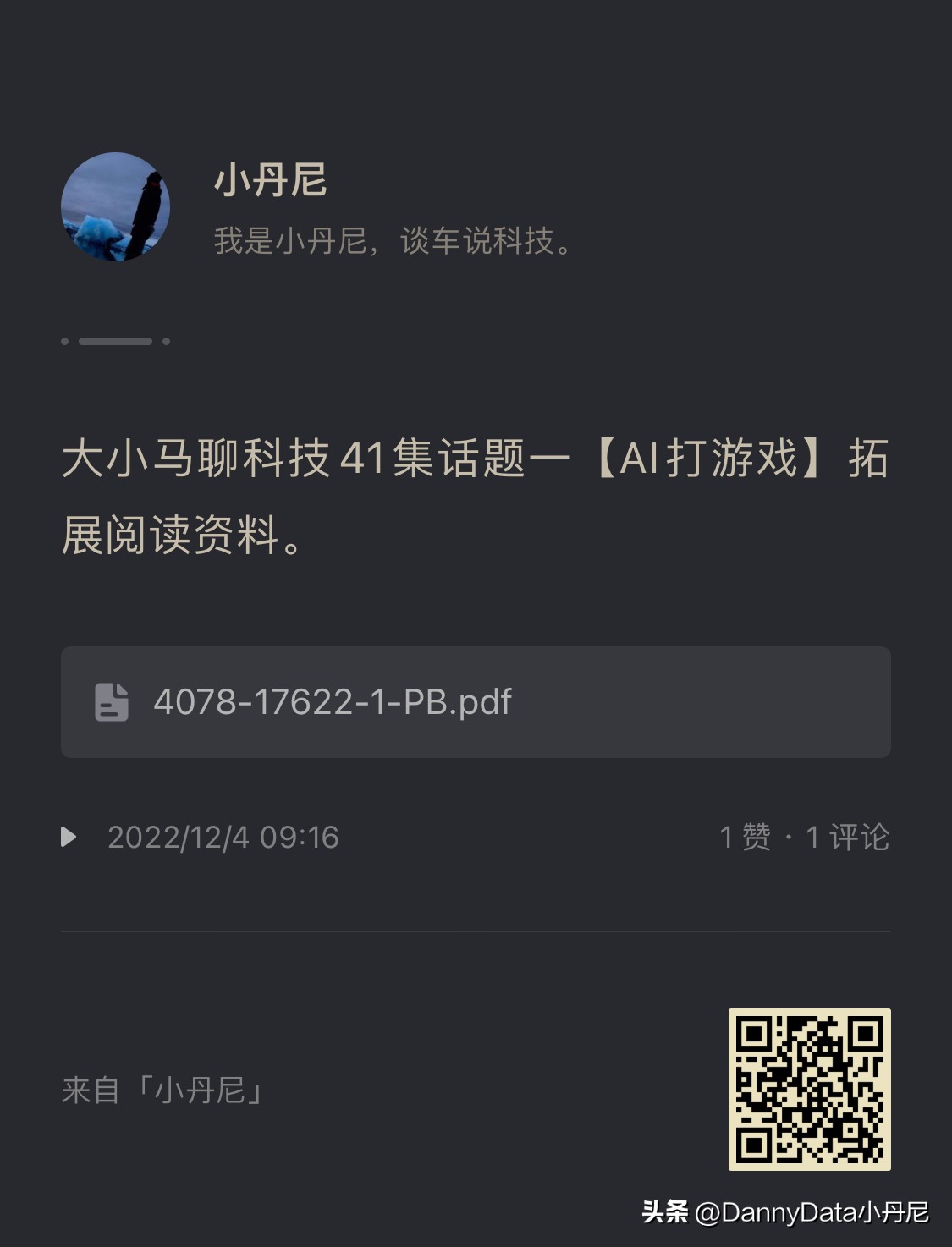The height and width of the screenshot is (1247, 952).
Task: Select the slide progress indicator dots
Action: tap(114, 341)
